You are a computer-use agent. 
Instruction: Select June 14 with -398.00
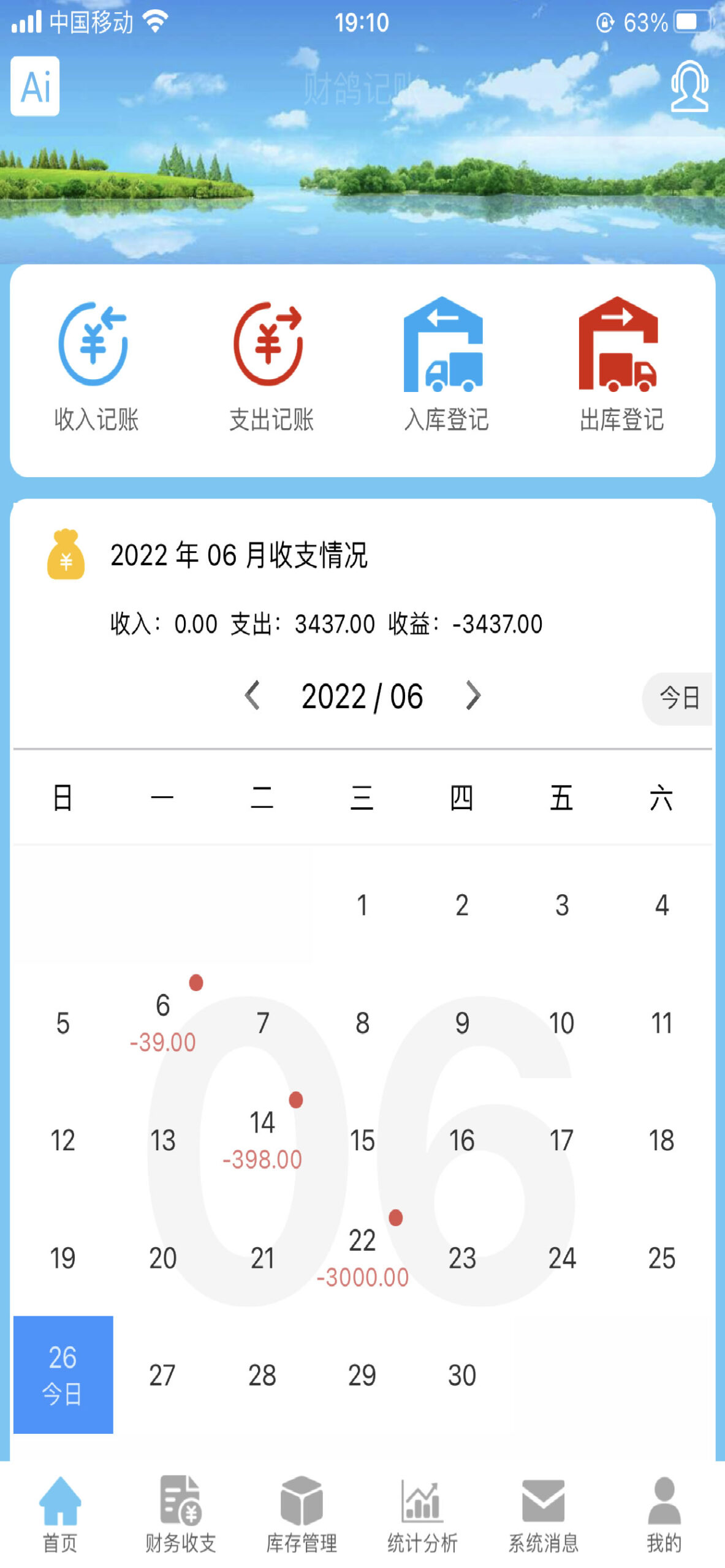tap(262, 1140)
